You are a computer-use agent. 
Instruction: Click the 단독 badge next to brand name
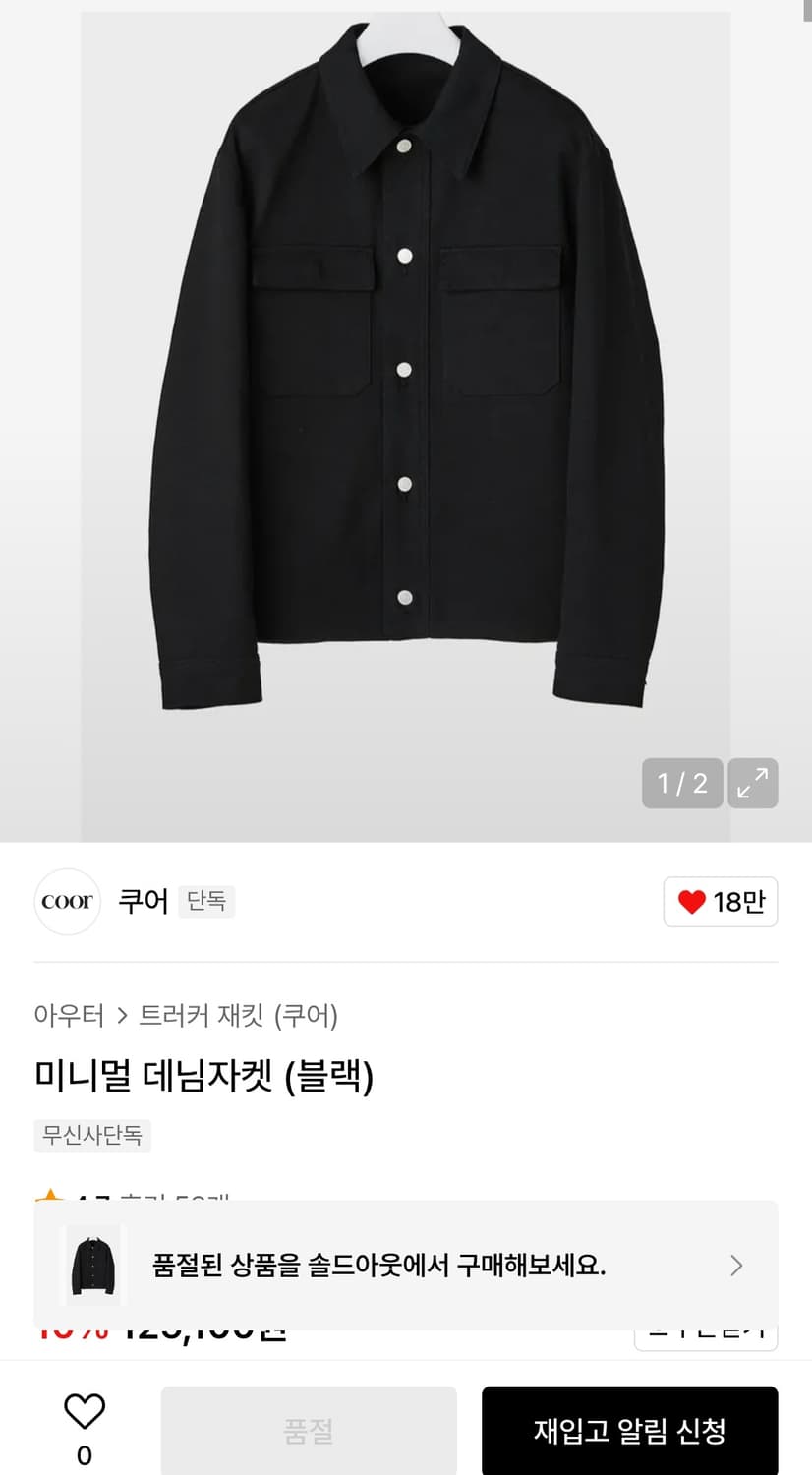pos(207,902)
